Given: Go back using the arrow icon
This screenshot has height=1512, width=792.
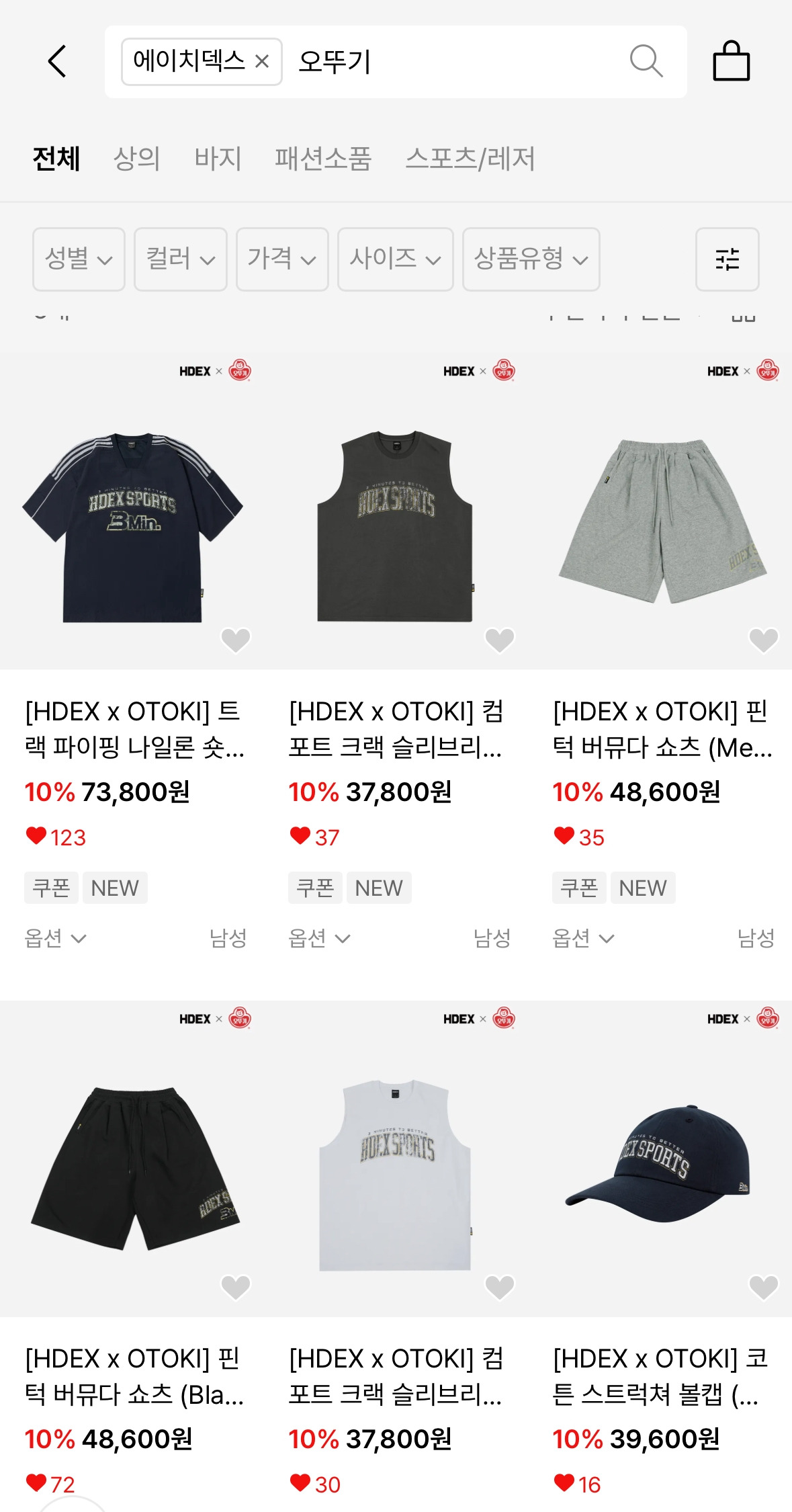Looking at the screenshot, I should (58, 62).
